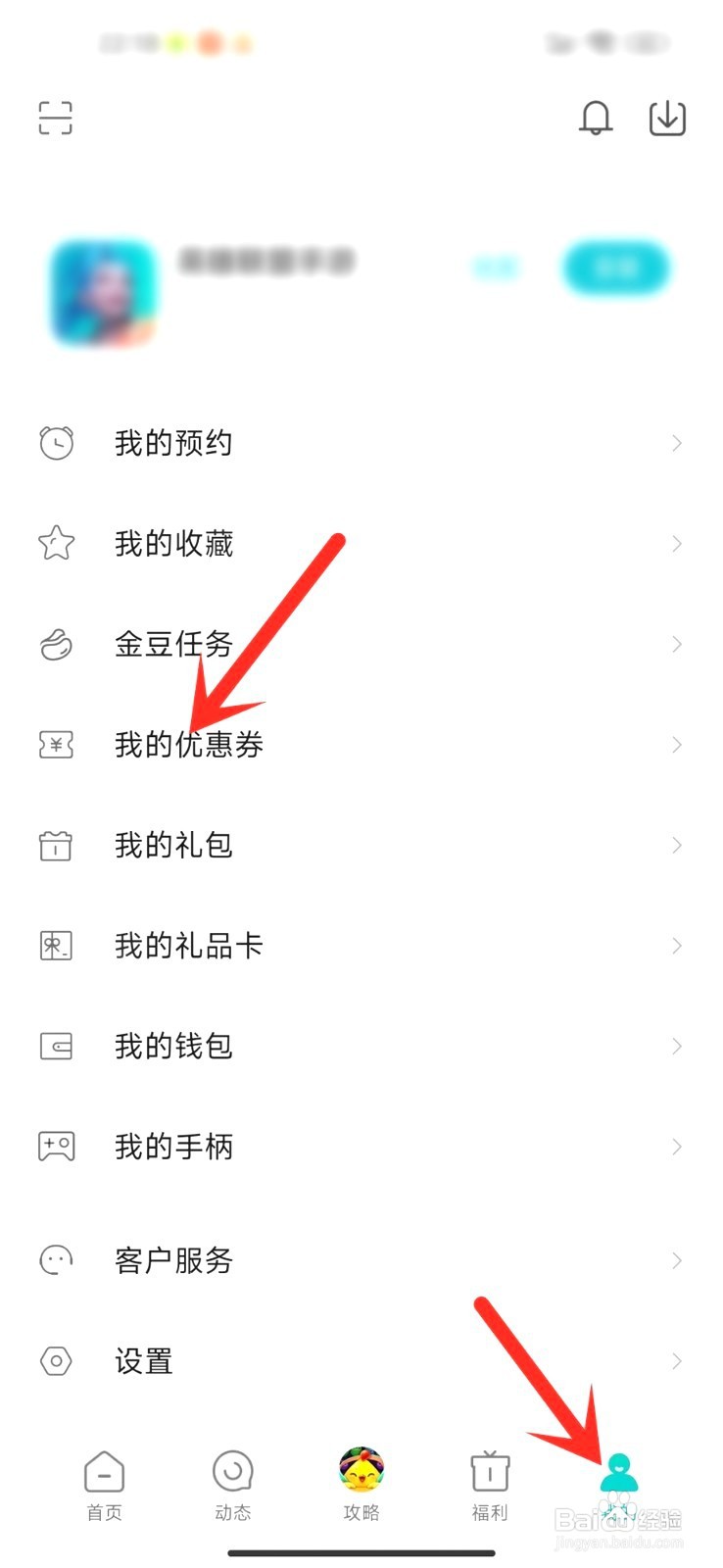
Task: Open the 攻略 mascot tab icon
Action: tap(361, 1470)
